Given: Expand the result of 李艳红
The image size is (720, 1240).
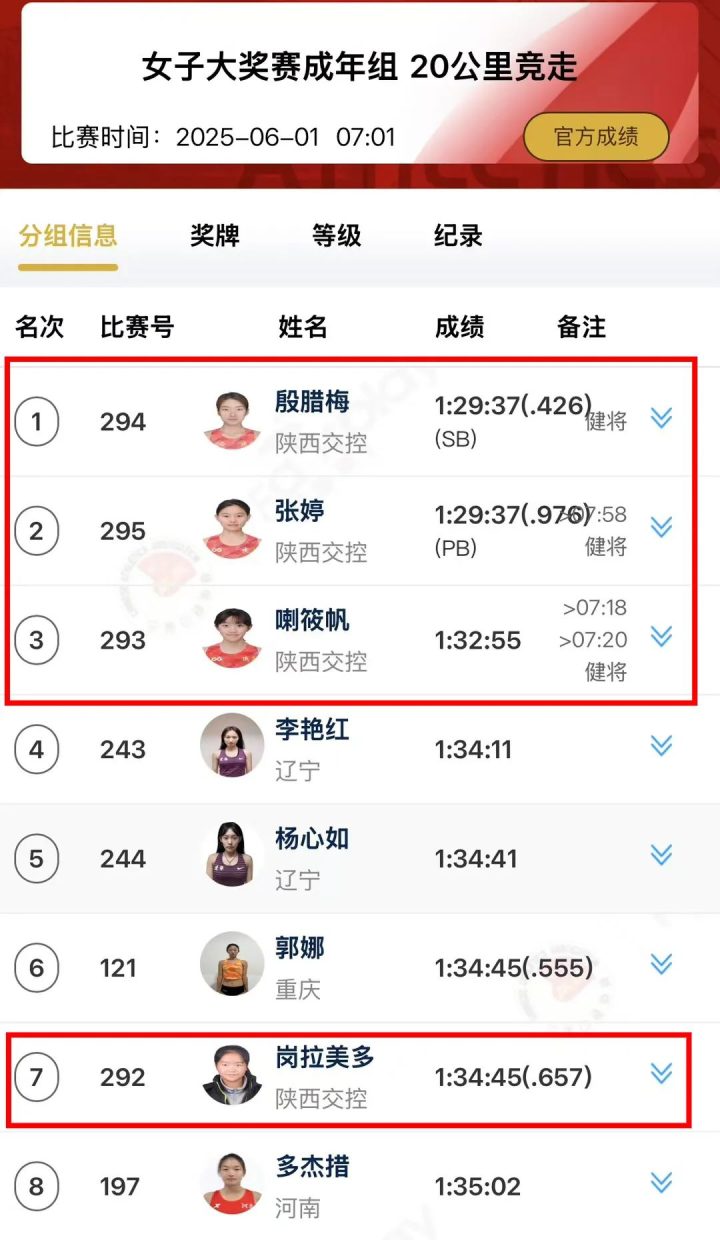Looking at the screenshot, I should pos(661,746).
